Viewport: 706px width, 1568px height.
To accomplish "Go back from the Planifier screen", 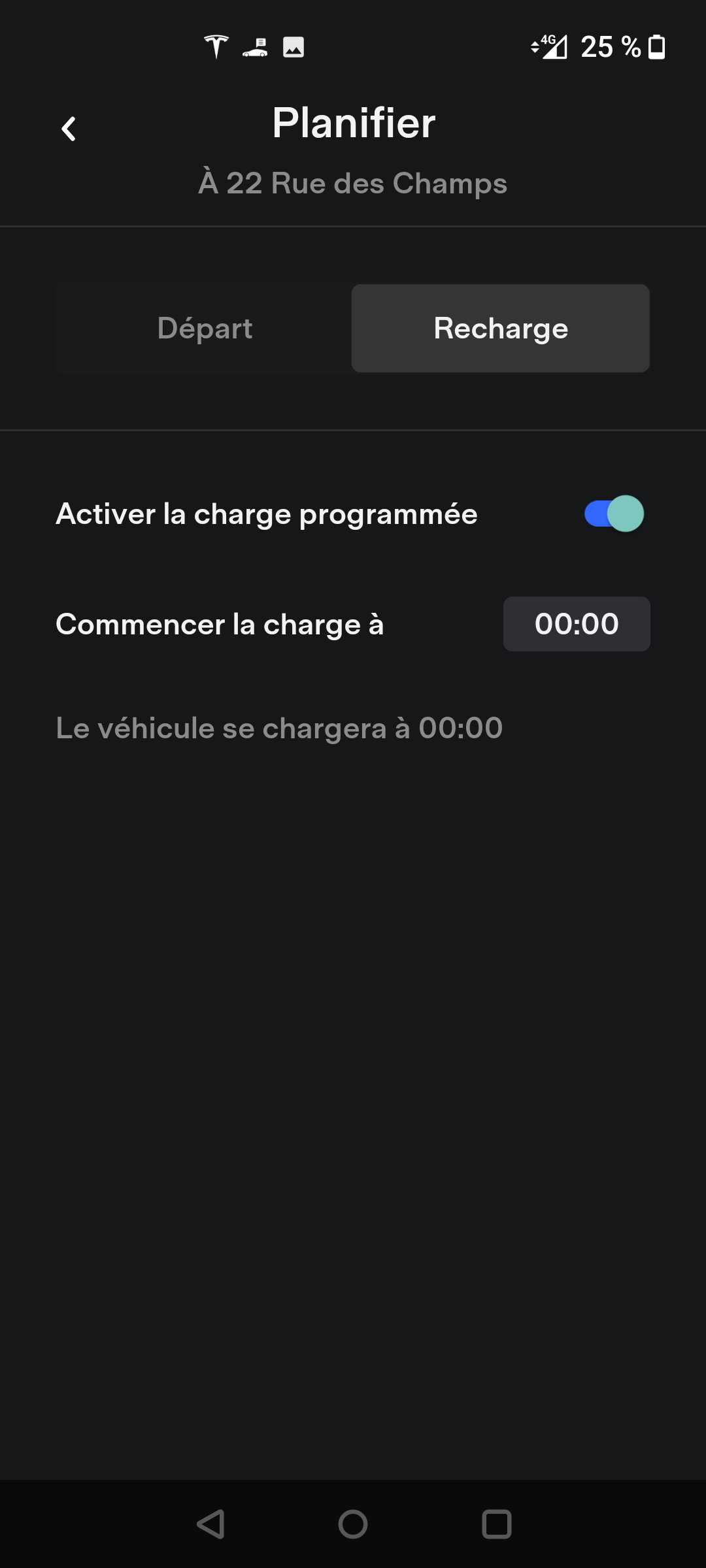I will click(69, 129).
